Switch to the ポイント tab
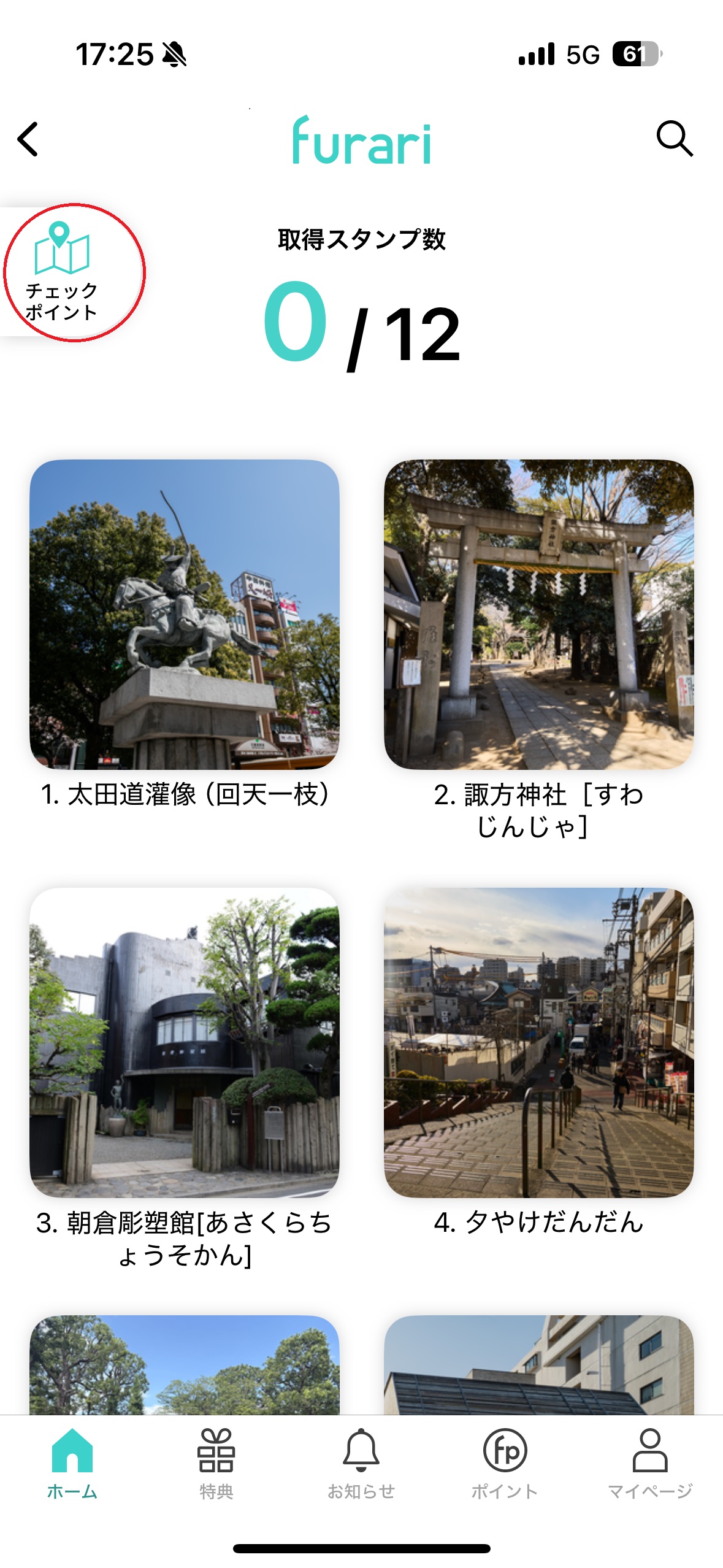The image size is (723, 1568). (505, 1463)
